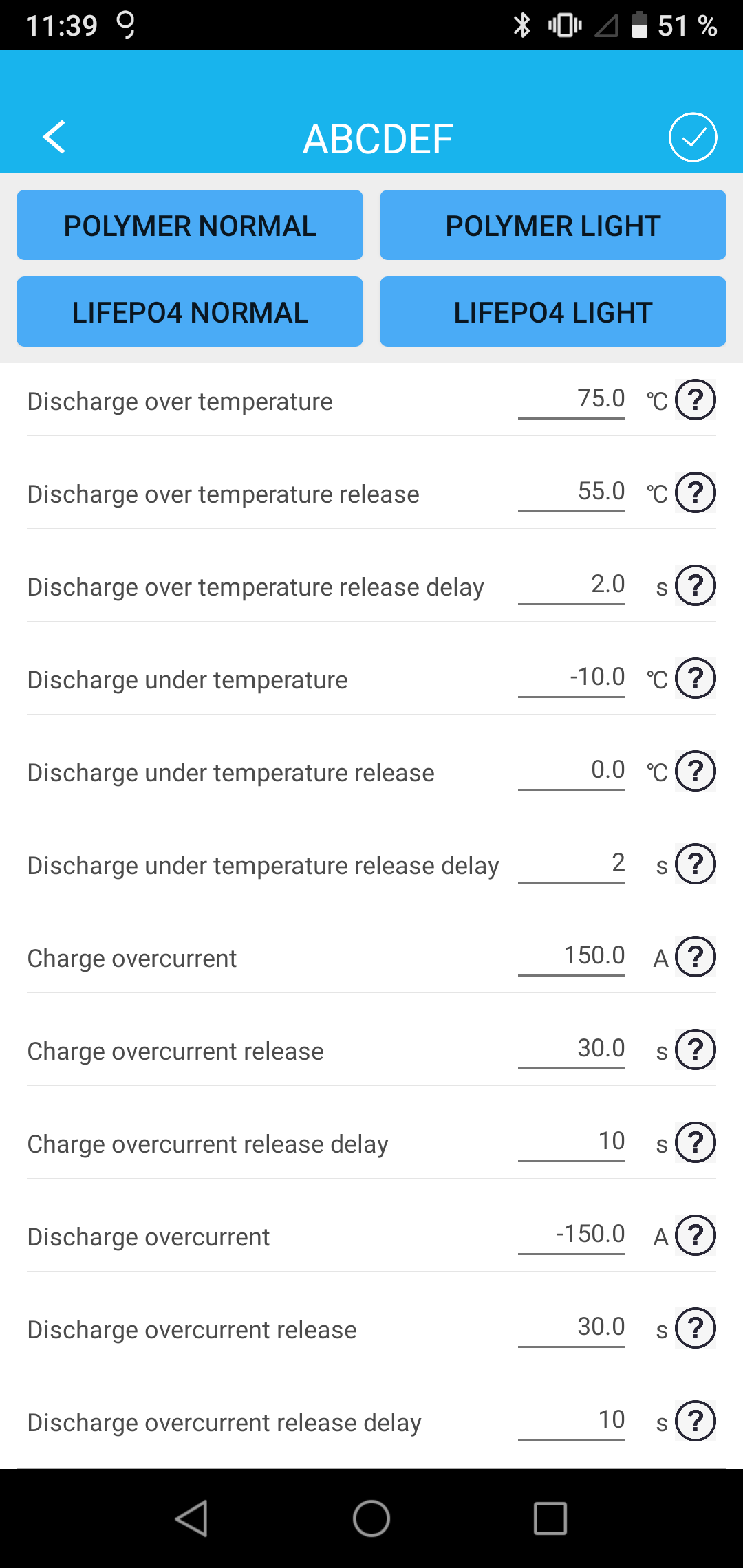Edit the Discharge over temperature value
This screenshot has height=1568, width=743.
[572, 400]
